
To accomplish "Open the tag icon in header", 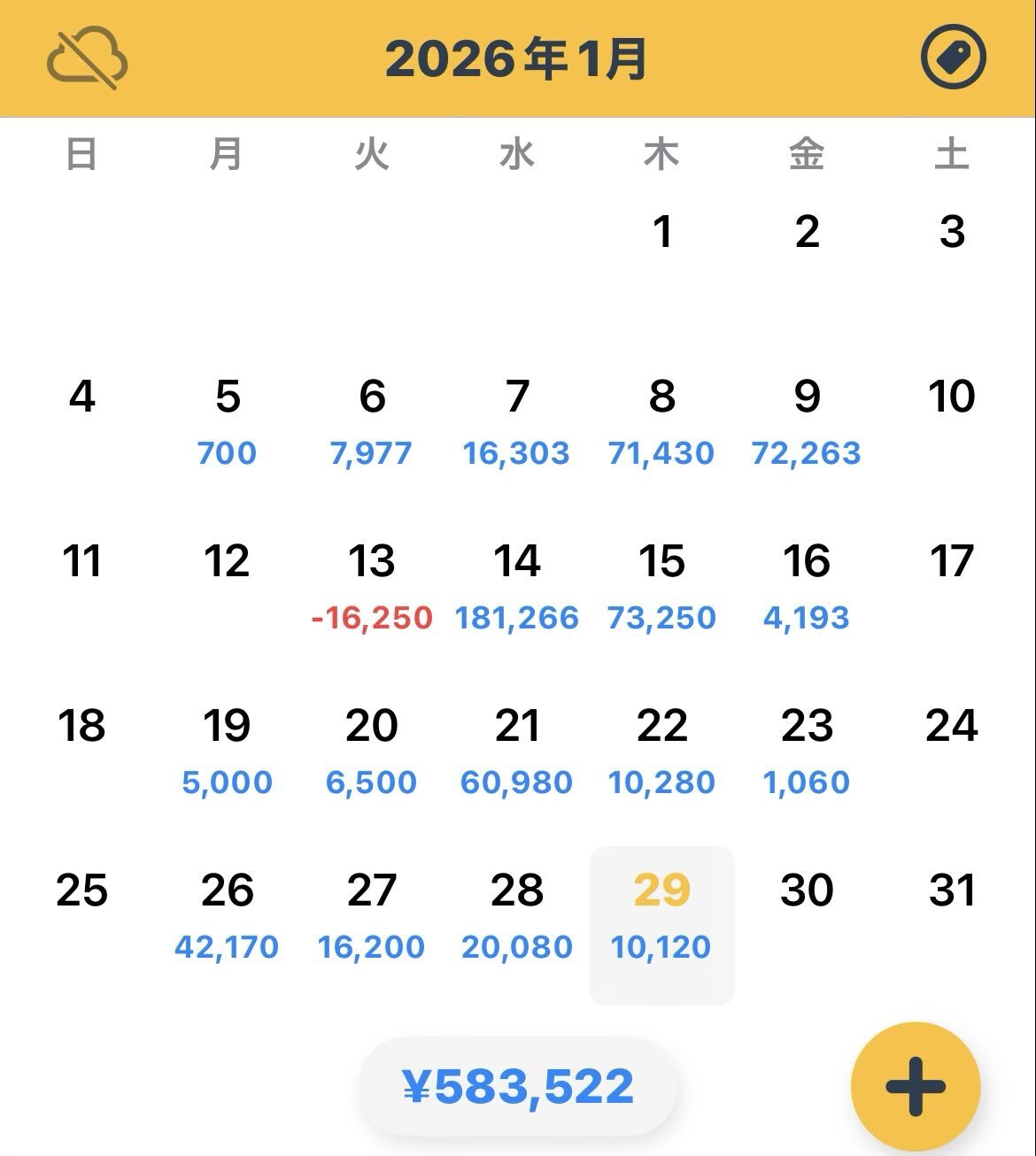I will [953, 58].
